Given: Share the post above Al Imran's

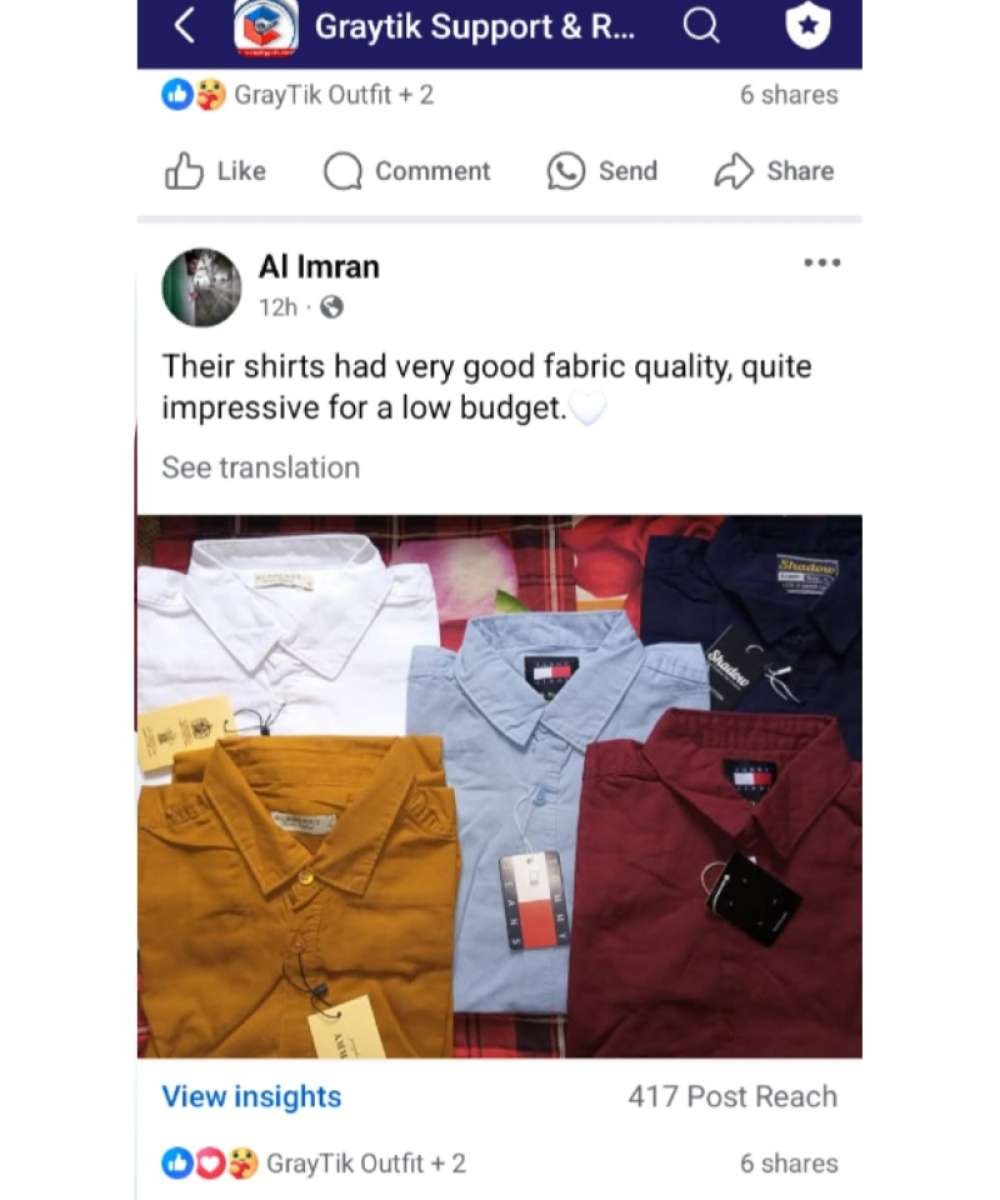Looking at the screenshot, I should tap(774, 171).
